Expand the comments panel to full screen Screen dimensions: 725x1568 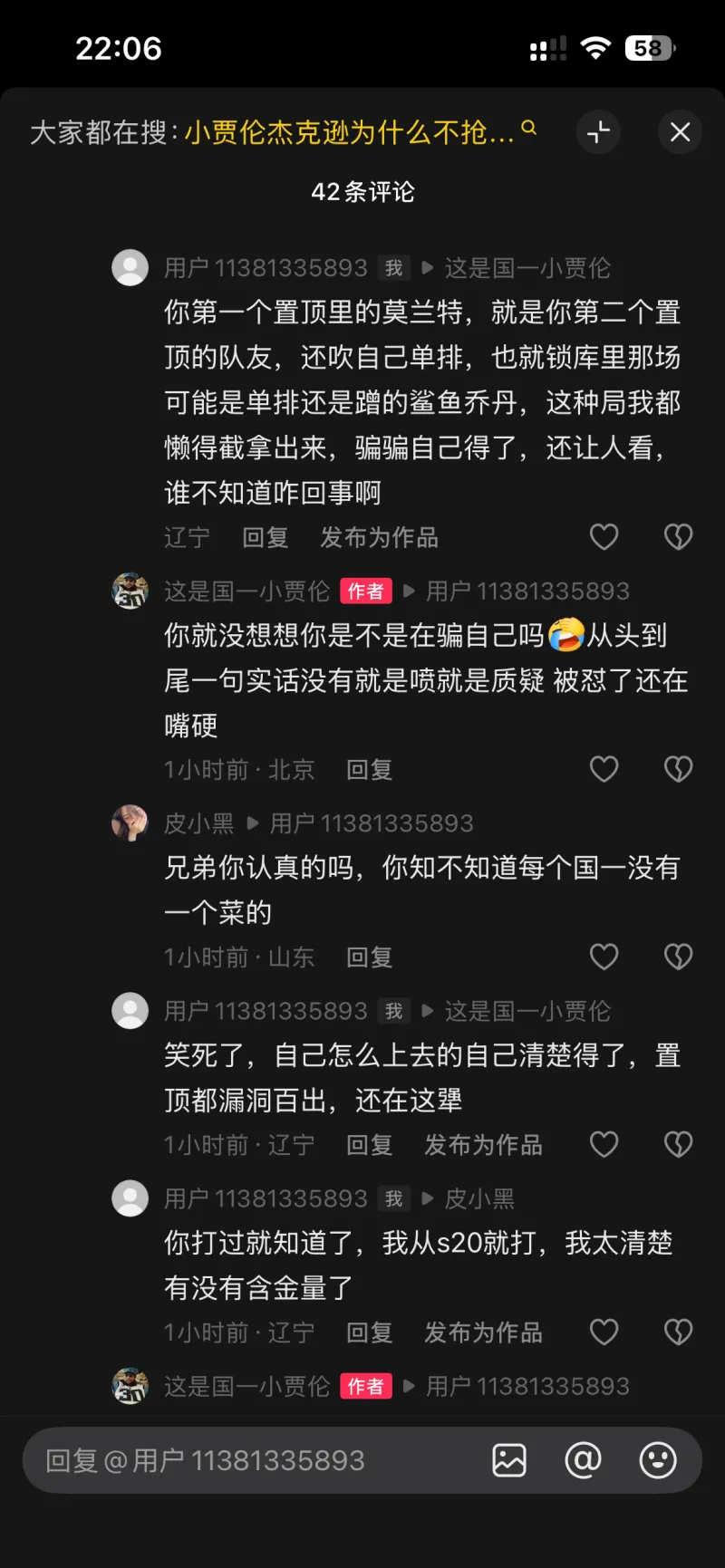click(598, 132)
